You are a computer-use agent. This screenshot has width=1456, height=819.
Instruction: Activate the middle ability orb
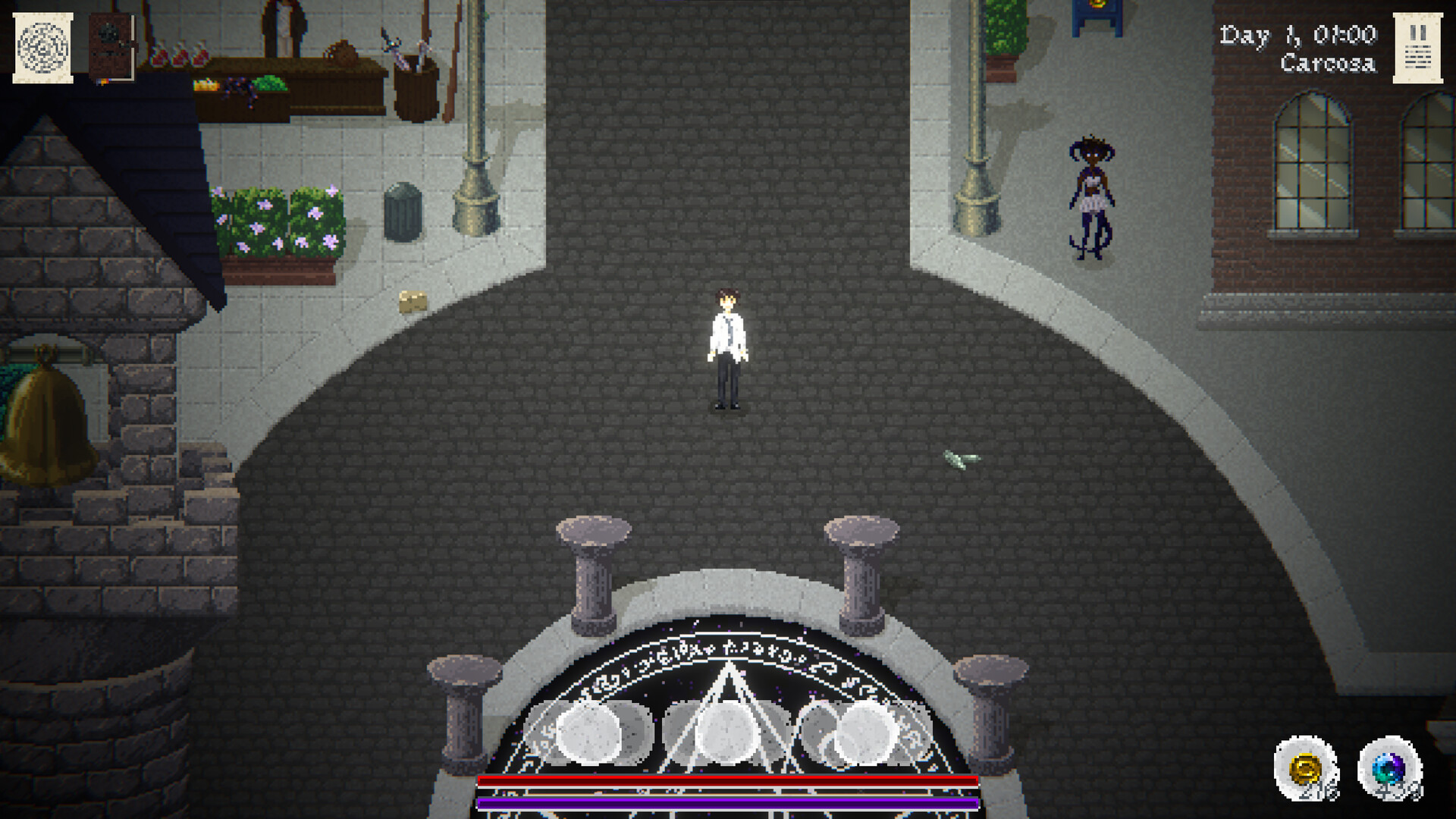click(726, 733)
